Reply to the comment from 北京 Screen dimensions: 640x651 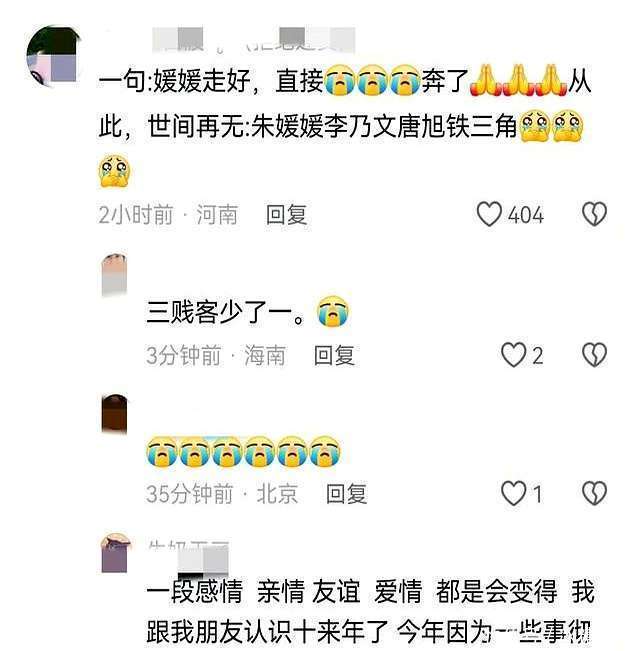tap(347, 493)
